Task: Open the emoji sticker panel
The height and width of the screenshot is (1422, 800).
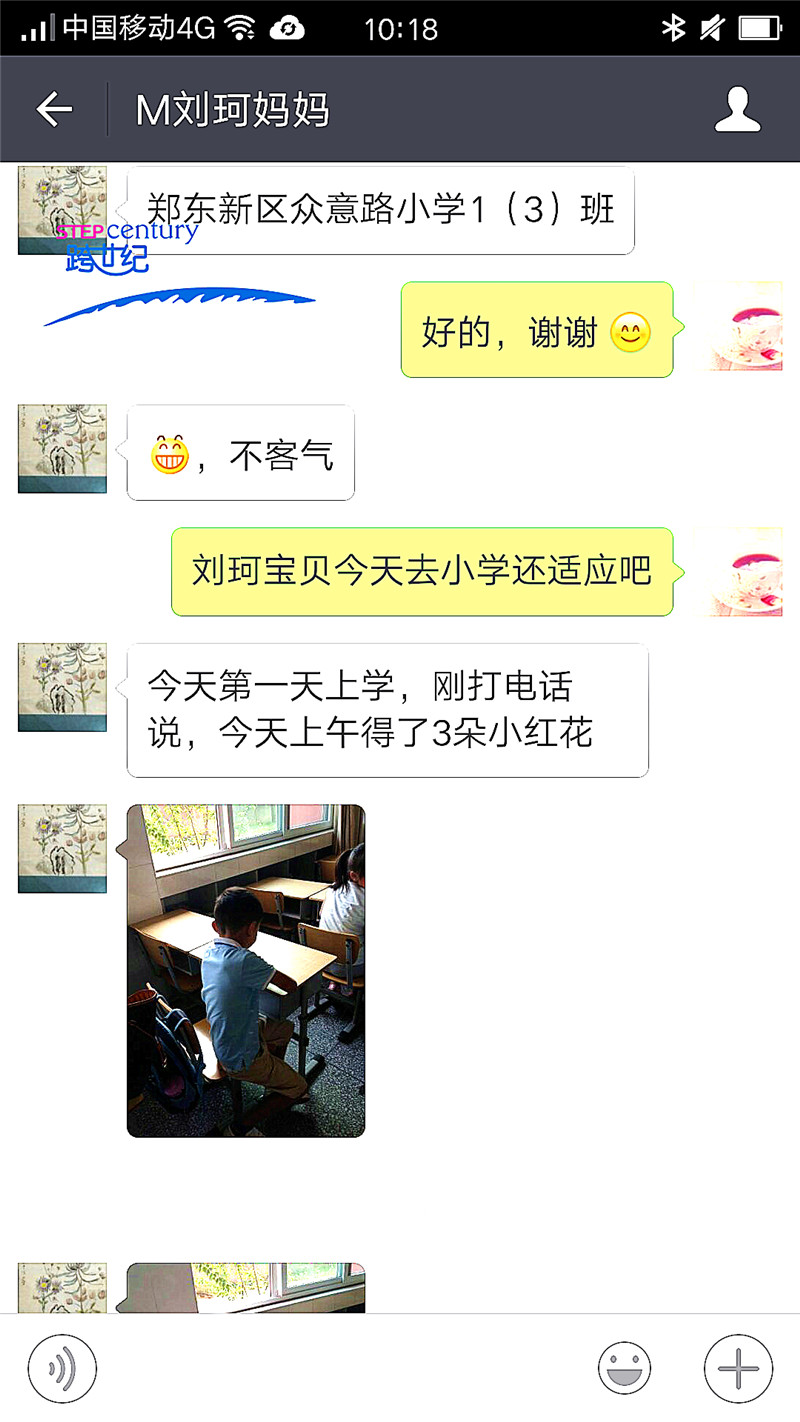Action: tap(624, 1368)
